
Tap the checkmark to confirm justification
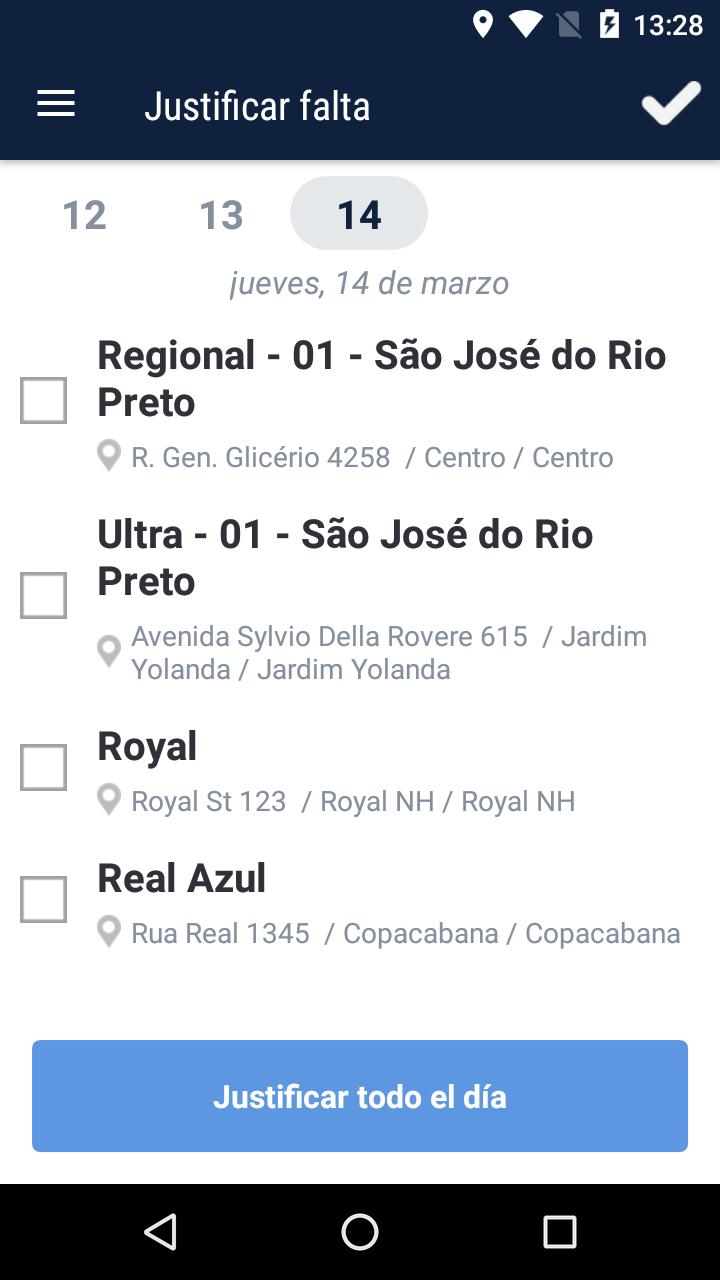670,102
